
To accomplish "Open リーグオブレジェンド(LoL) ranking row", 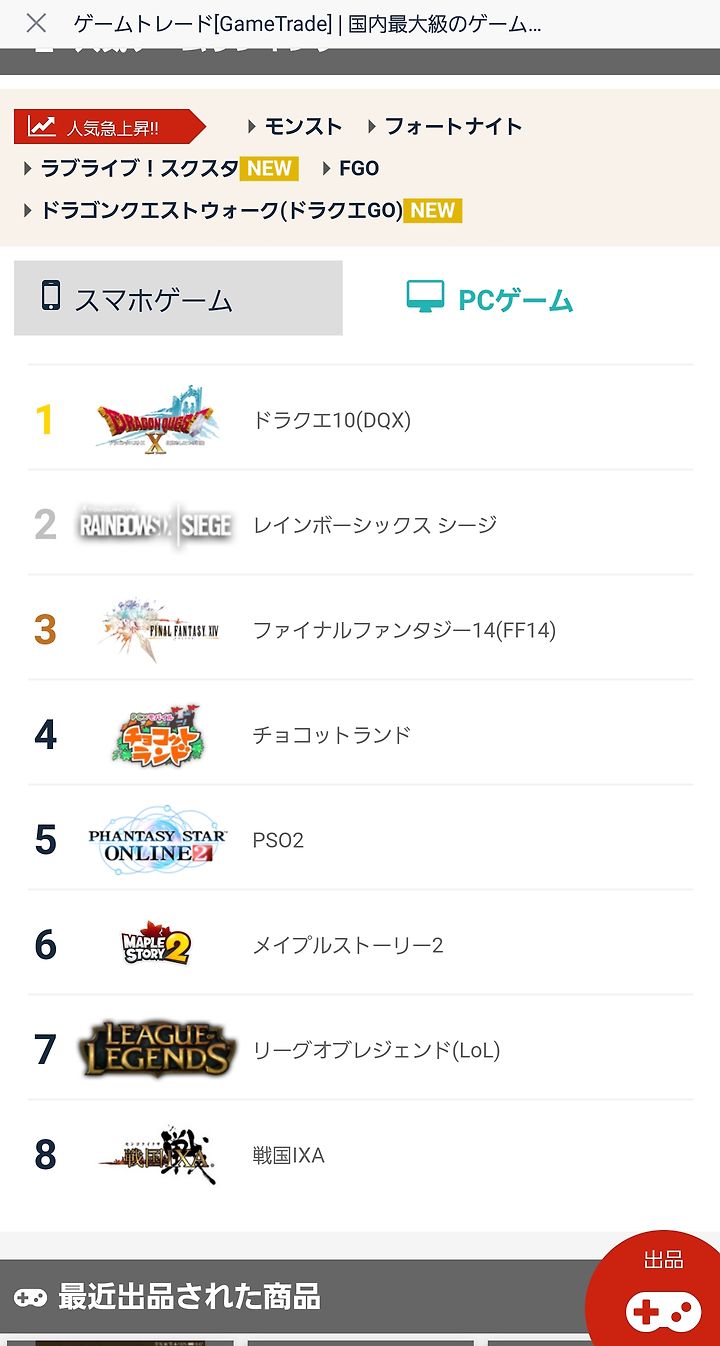I will (x=360, y=1048).
